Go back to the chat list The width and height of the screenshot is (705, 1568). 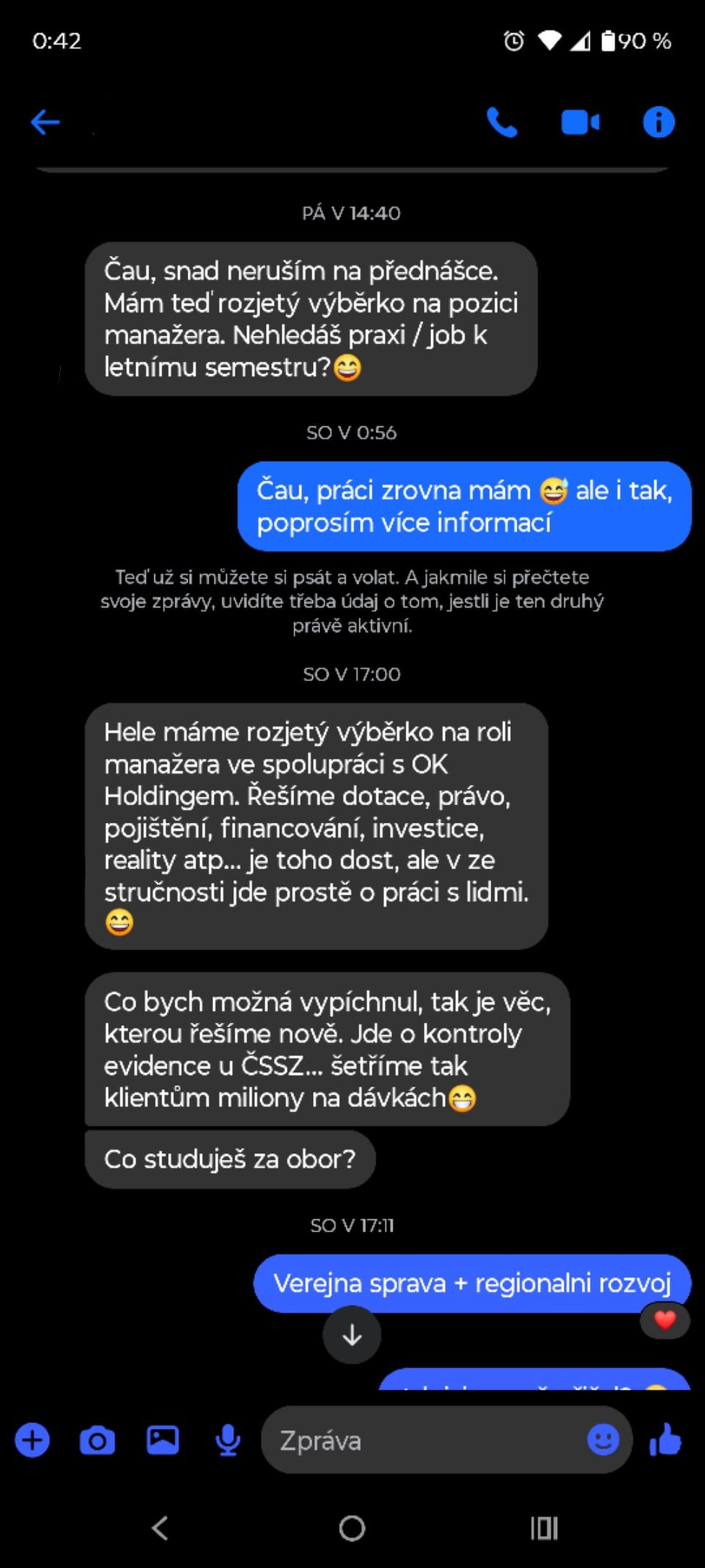(46, 122)
